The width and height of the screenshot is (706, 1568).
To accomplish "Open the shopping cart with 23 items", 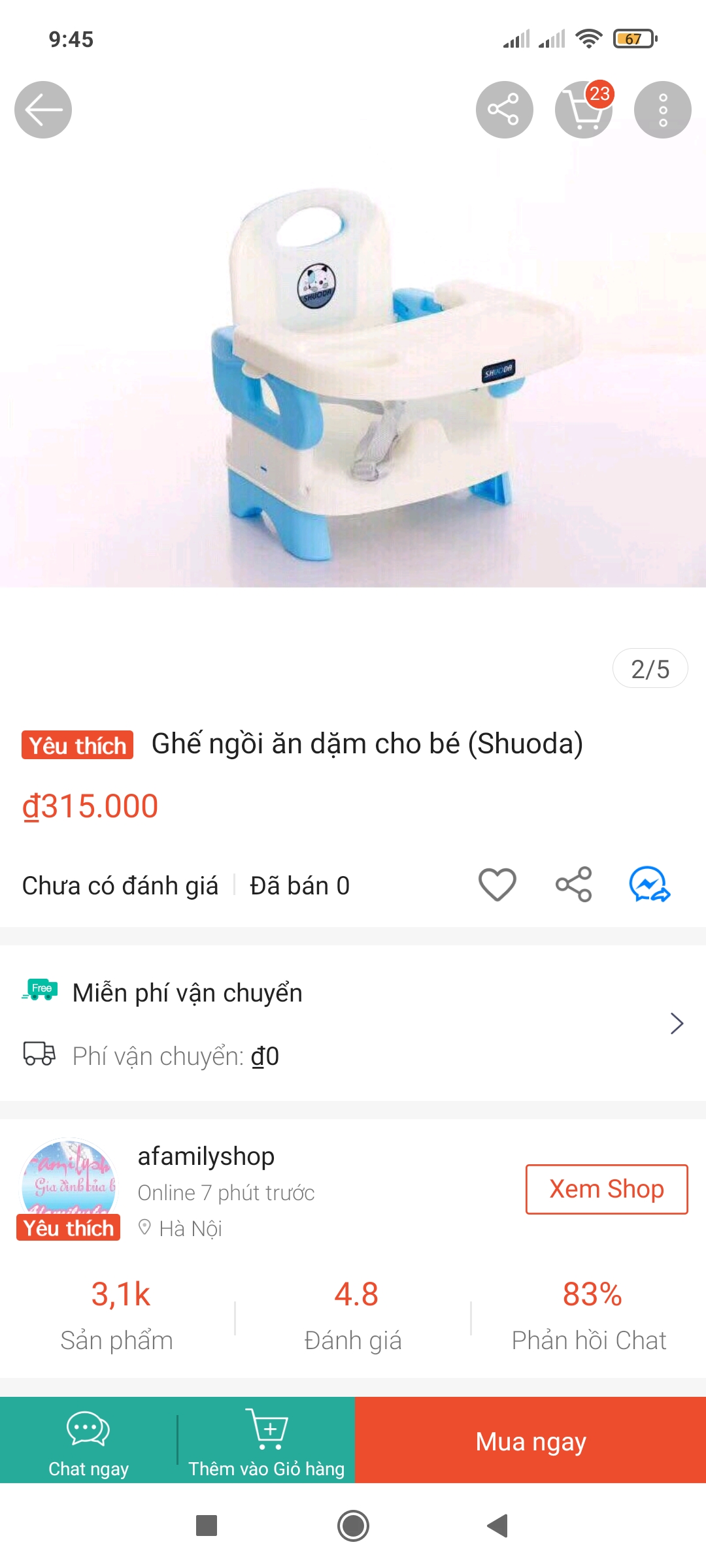I will click(x=584, y=110).
